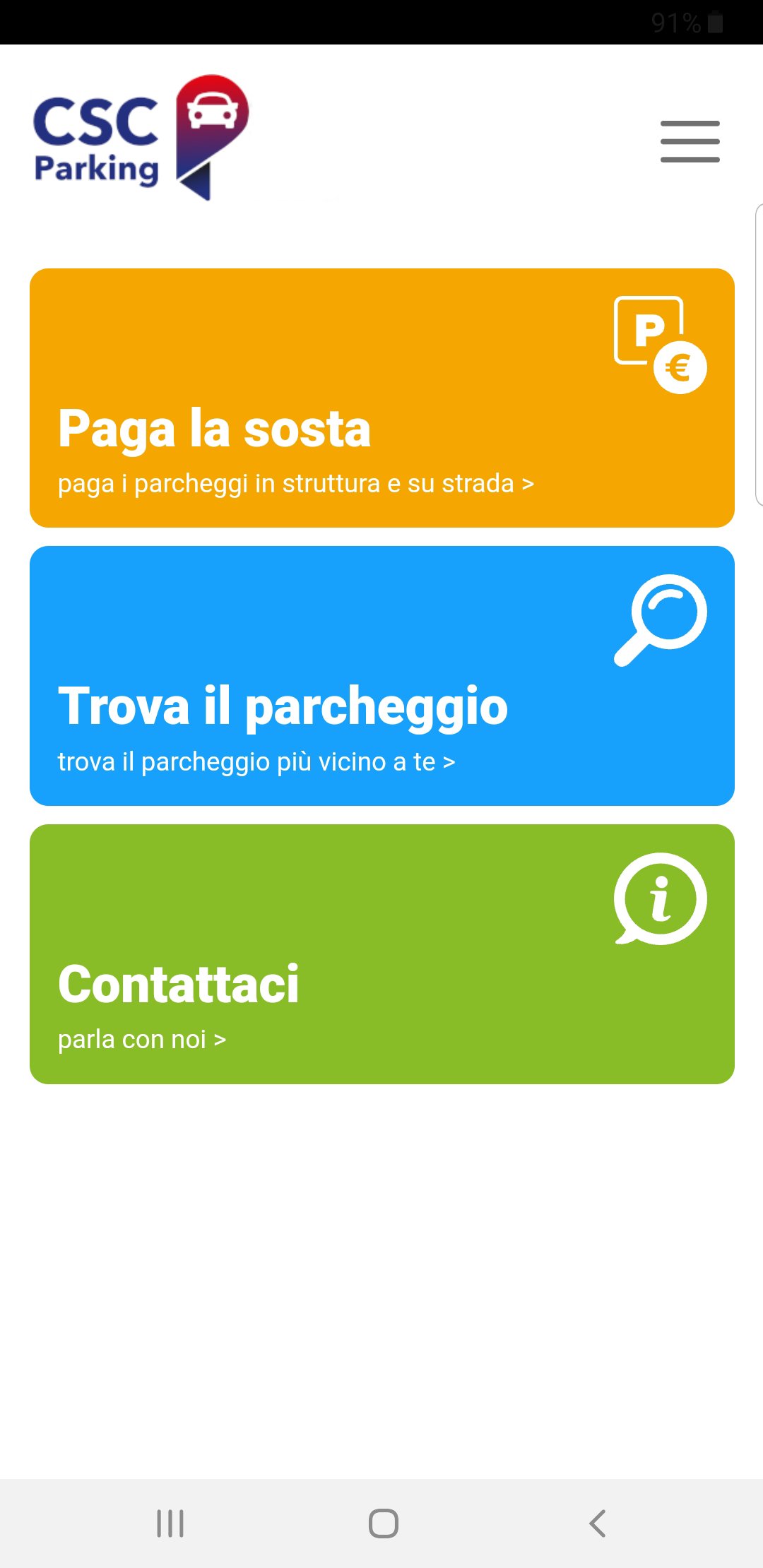Image resolution: width=763 pixels, height=1568 pixels.
Task: Tap the 'Trova il parcheggio' heading text
Action: tap(283, 706)
